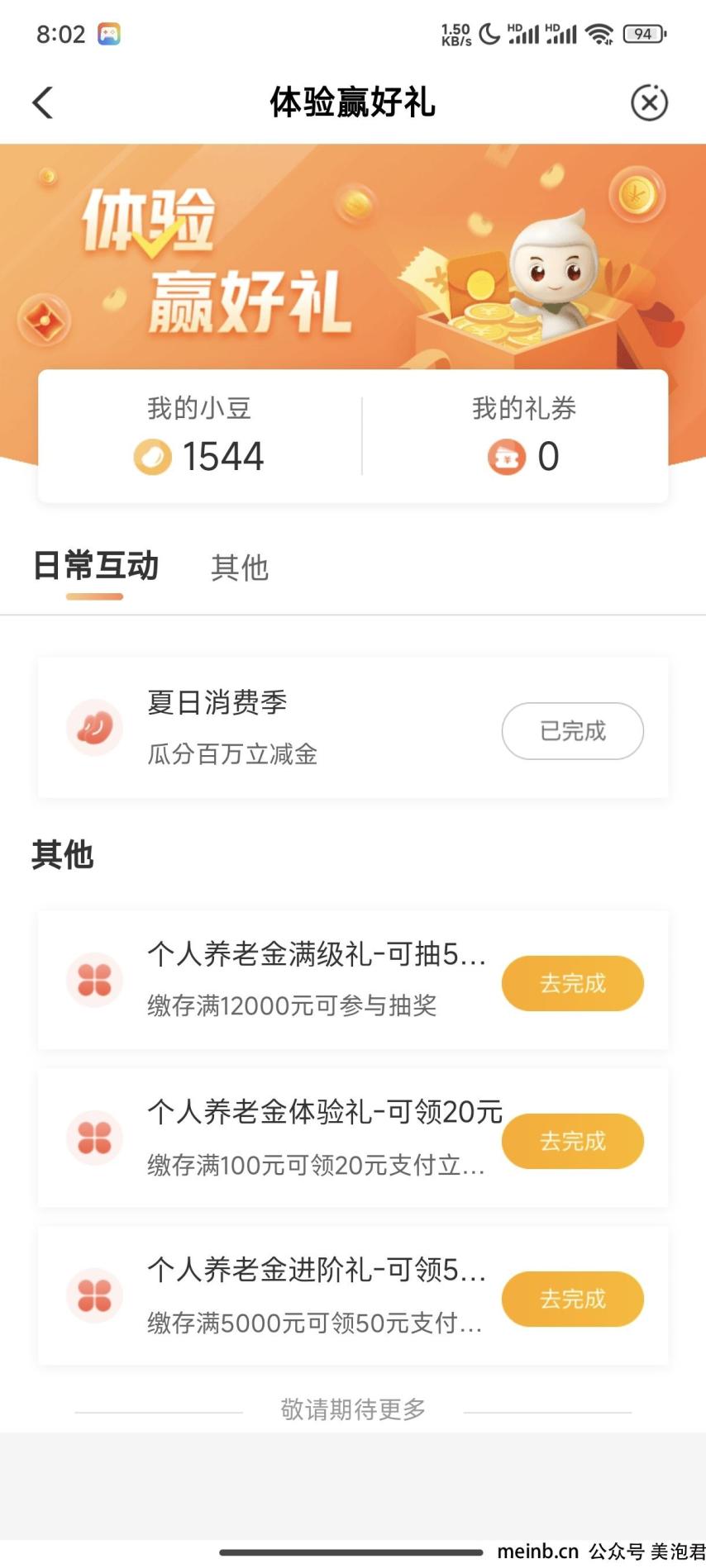Tap 已完成 on the 夏日消费季 row
Image resolution: width=706 pixels, height=1568 pixels.
(572, 730)
